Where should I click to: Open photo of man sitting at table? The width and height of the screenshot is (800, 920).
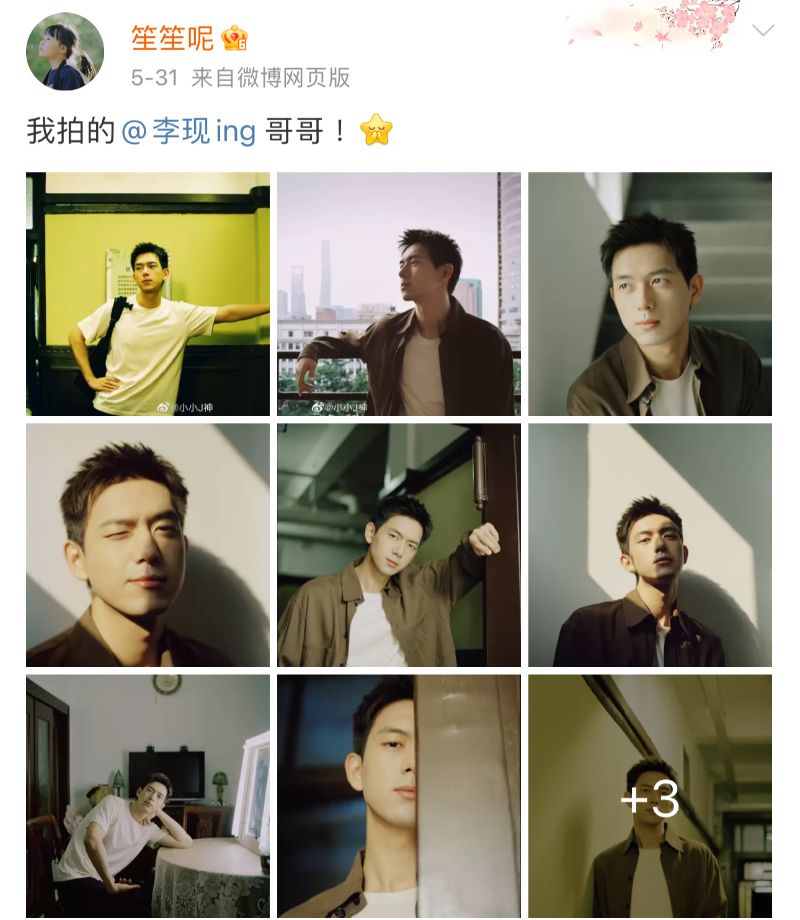pos(148,796)
